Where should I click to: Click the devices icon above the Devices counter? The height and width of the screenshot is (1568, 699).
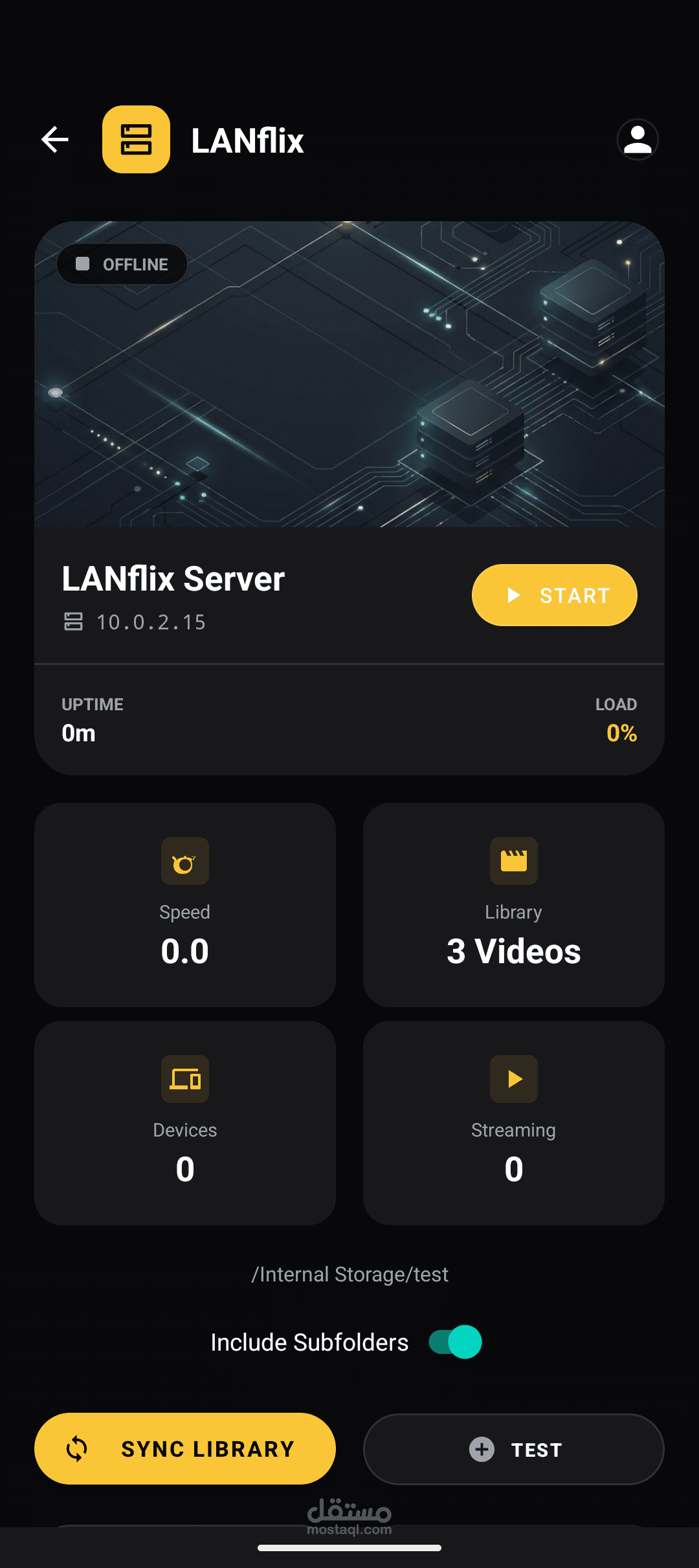184,1079
